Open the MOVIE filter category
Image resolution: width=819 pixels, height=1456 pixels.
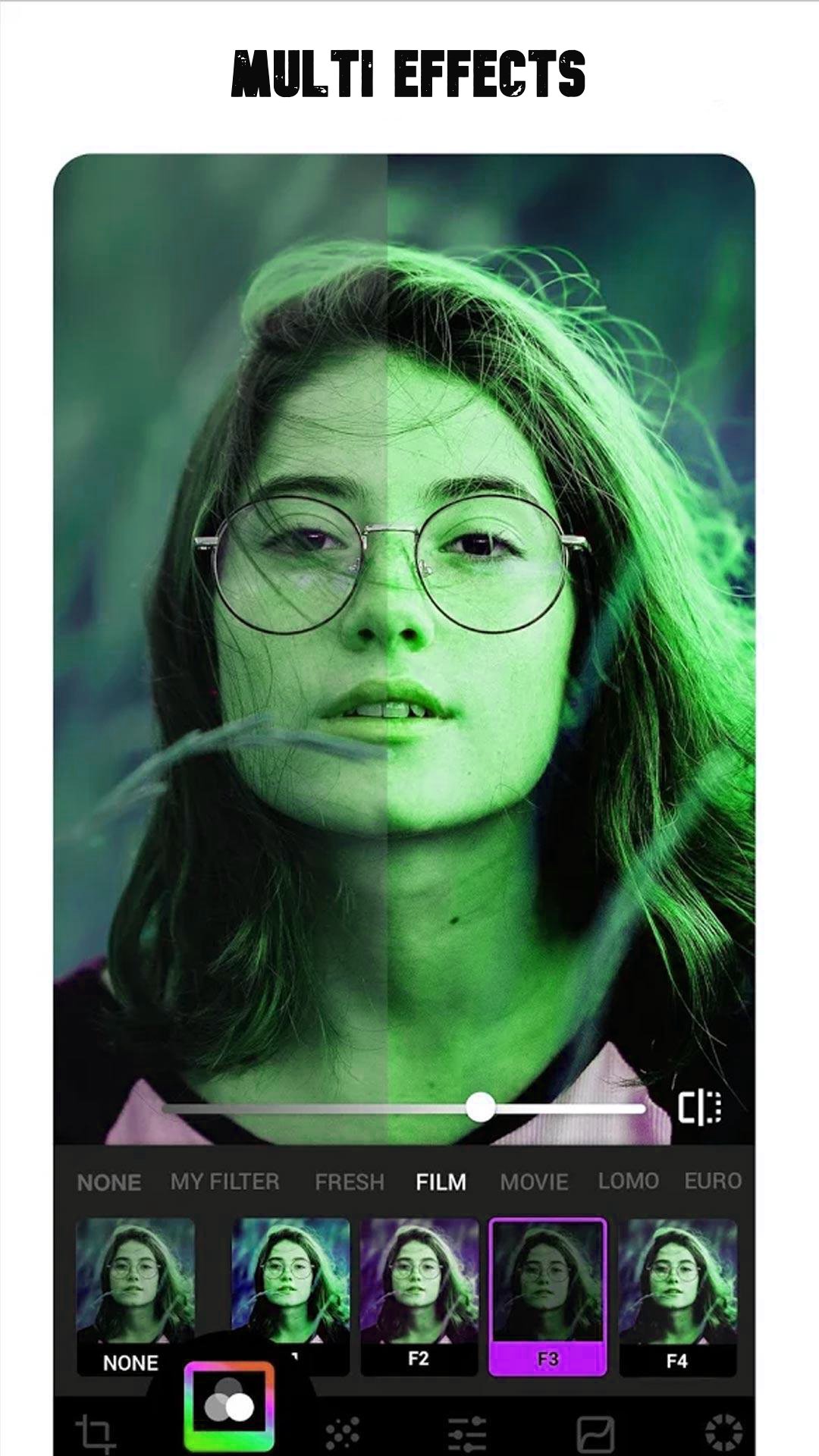(533, 1181)
